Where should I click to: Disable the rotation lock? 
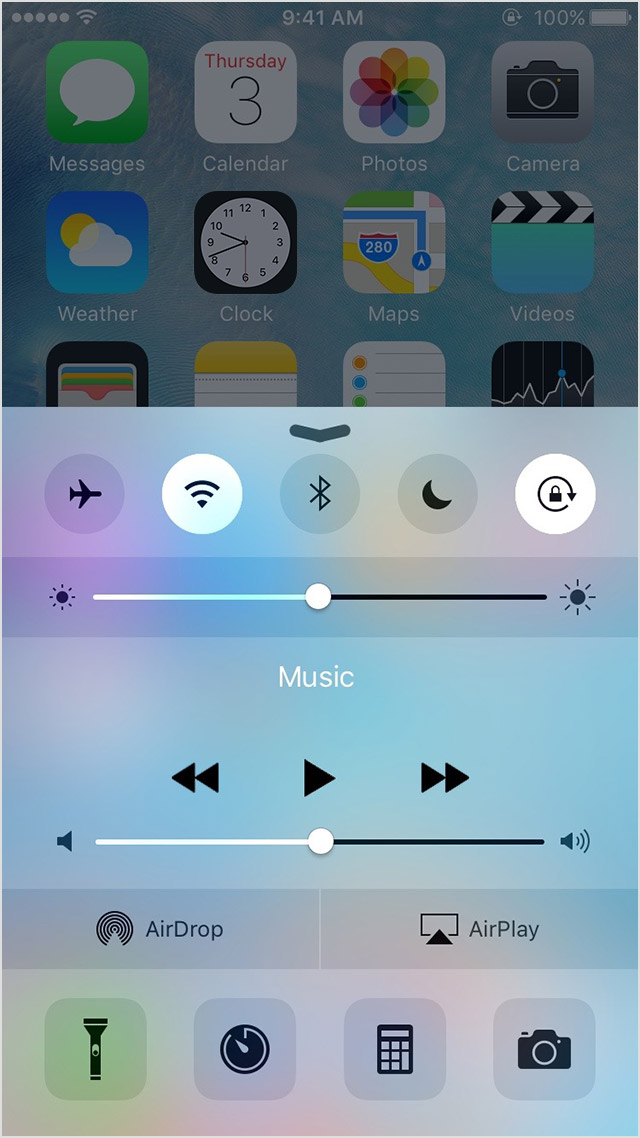555,495
